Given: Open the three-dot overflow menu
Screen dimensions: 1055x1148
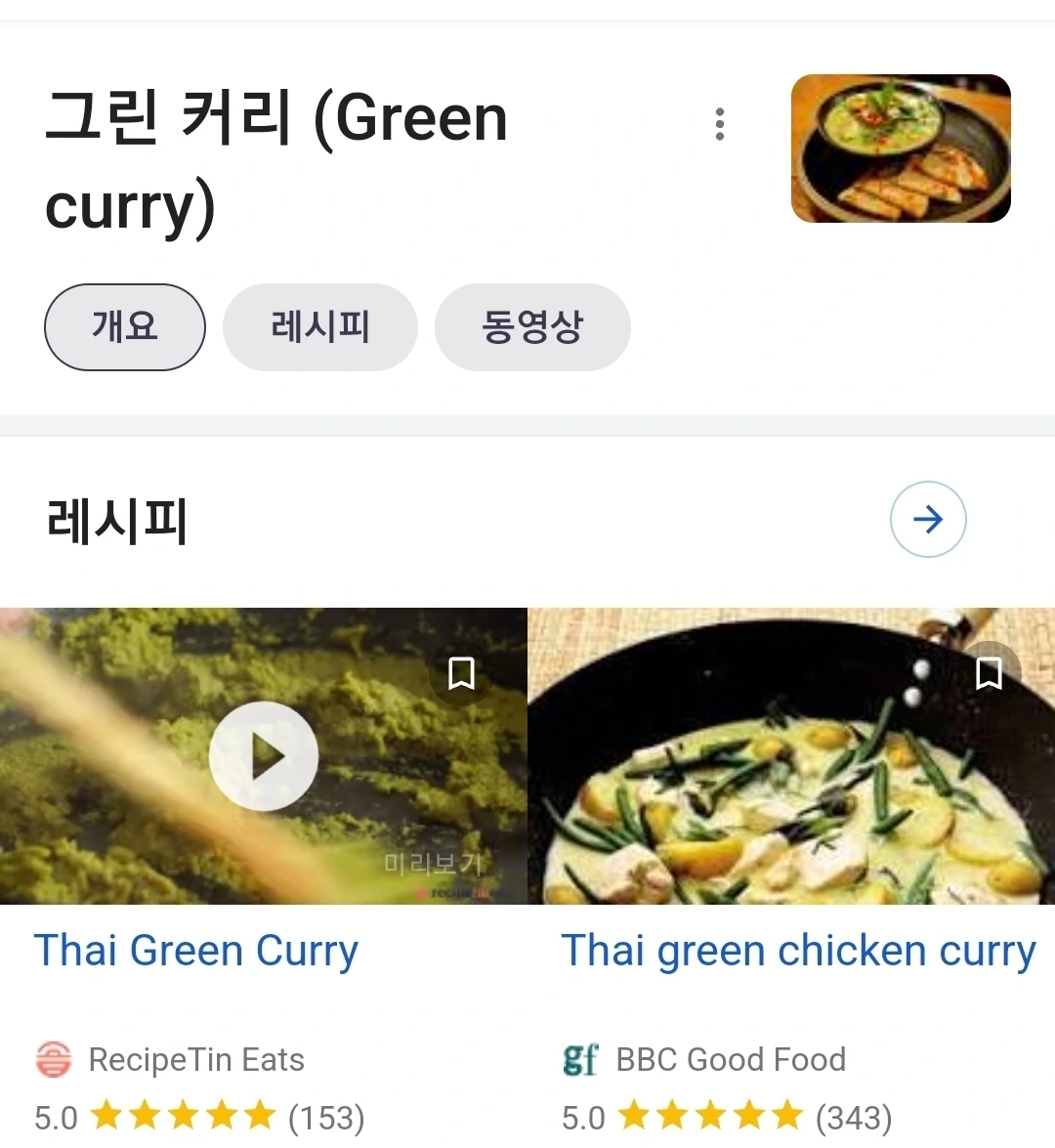Looking at the screenshot, I should tap(720, 124).
